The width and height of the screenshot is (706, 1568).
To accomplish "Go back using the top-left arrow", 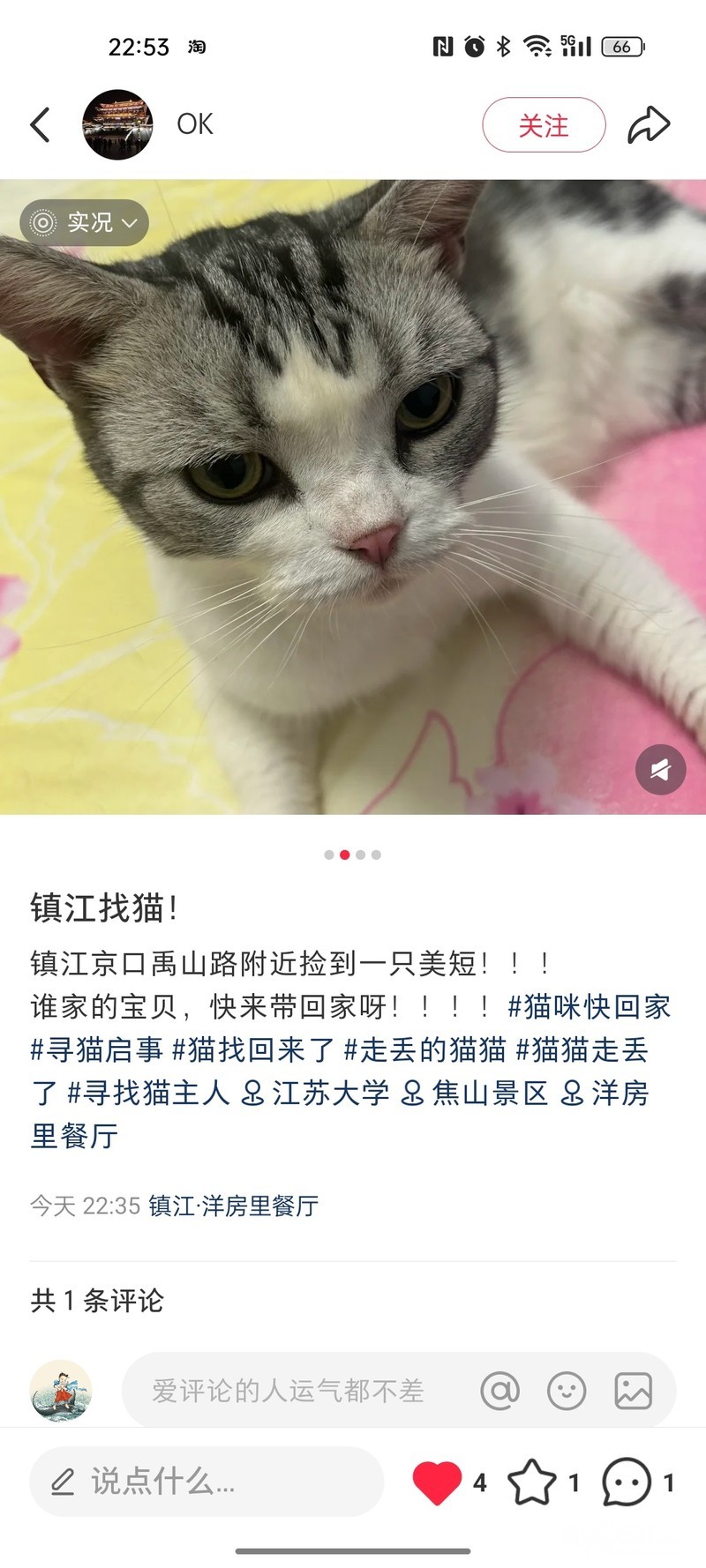I will coord(41,125).
